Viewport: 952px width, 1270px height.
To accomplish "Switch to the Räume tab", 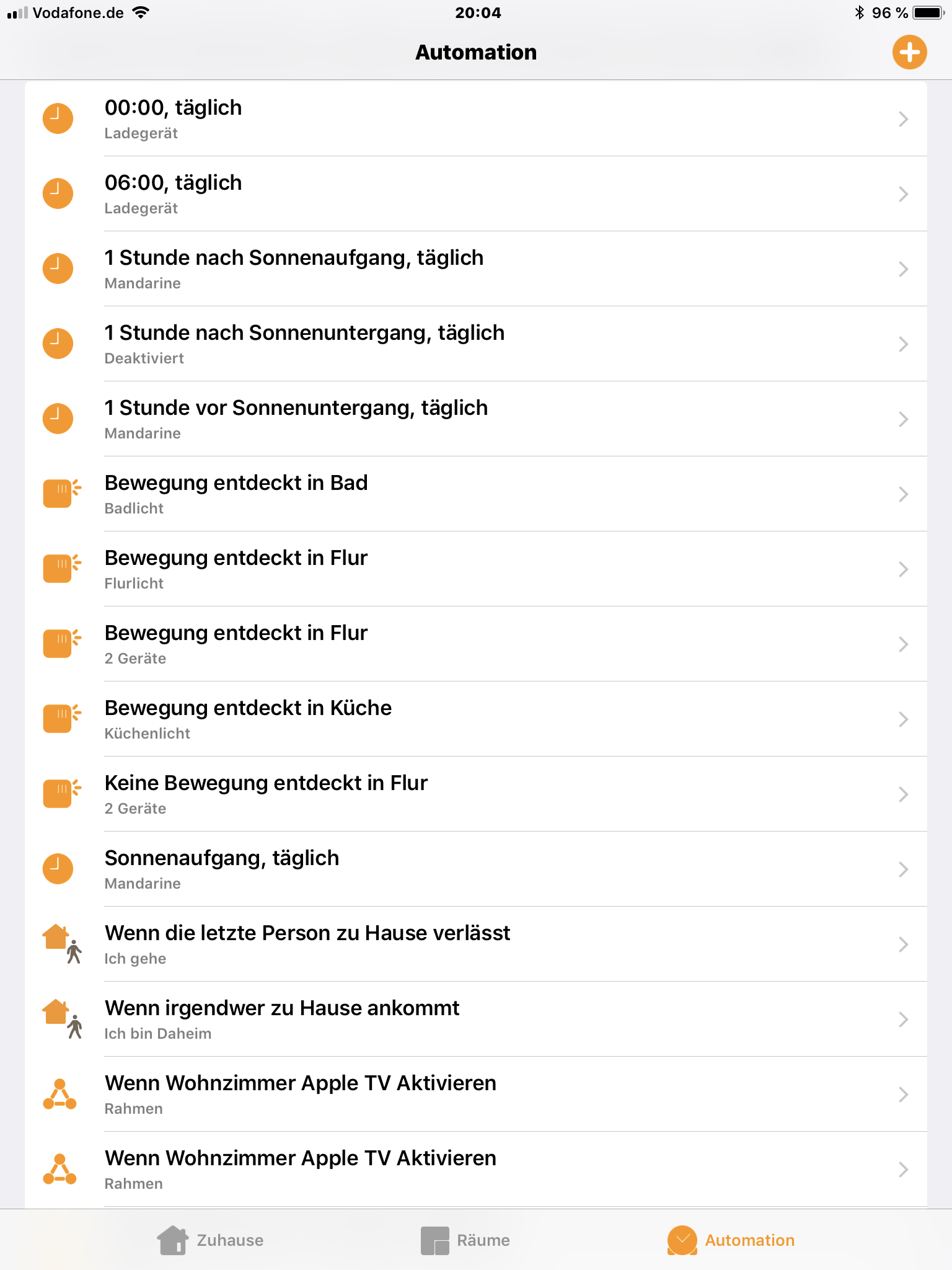I will click(x=465, y=1240).
